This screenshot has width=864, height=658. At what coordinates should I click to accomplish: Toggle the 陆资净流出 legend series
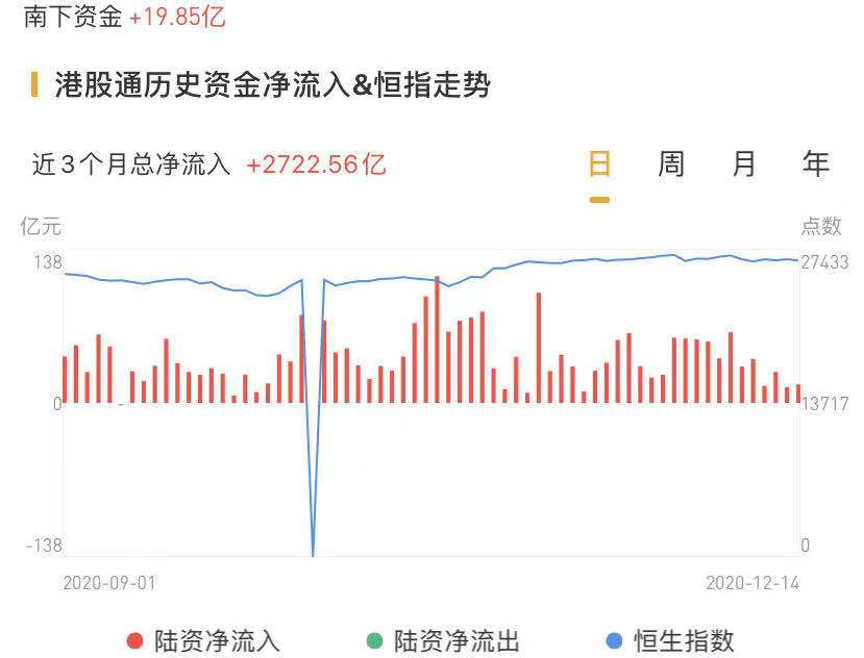coord(443,640)
